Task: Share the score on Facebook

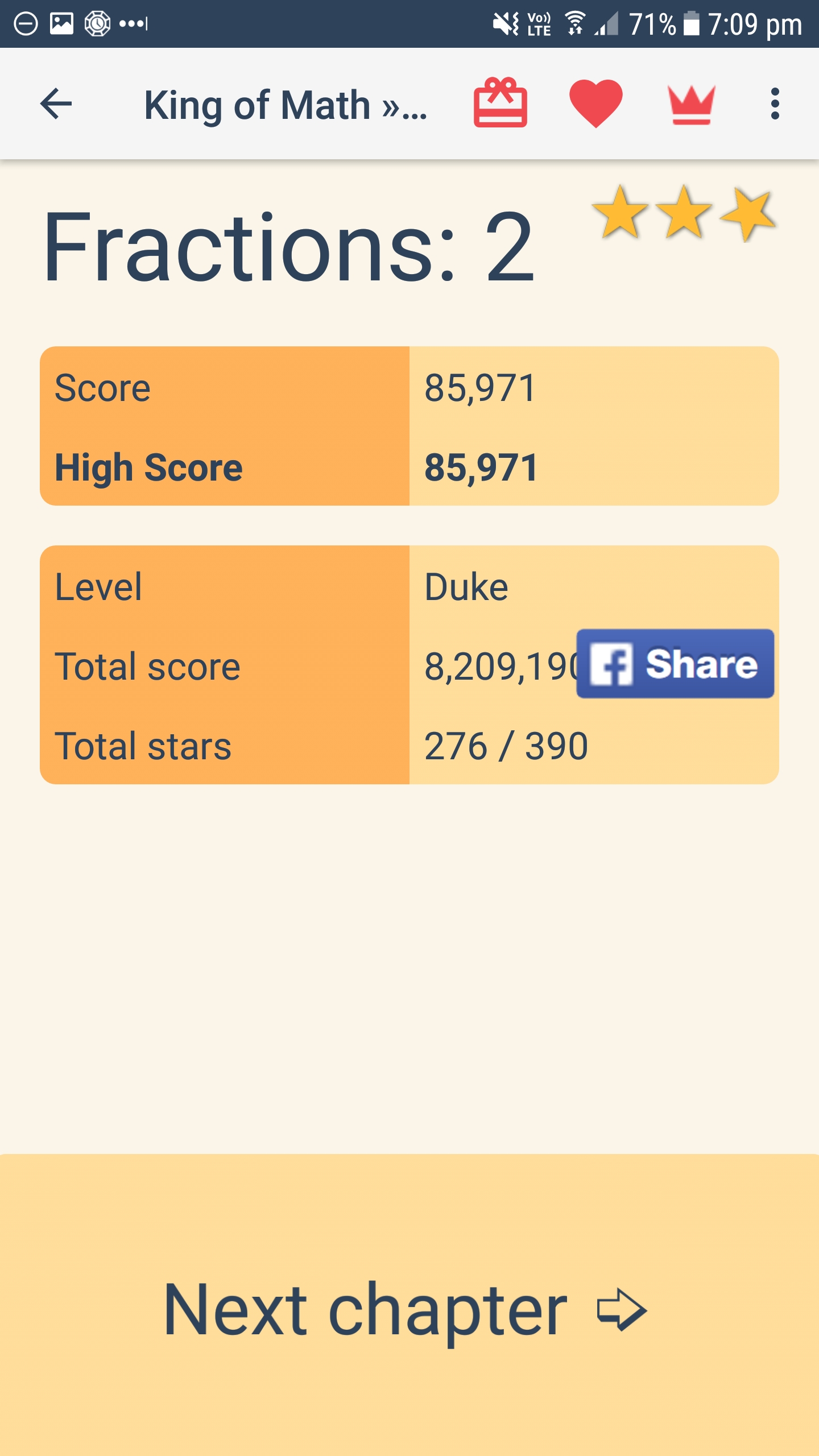Action: click(x=675, y=664)
